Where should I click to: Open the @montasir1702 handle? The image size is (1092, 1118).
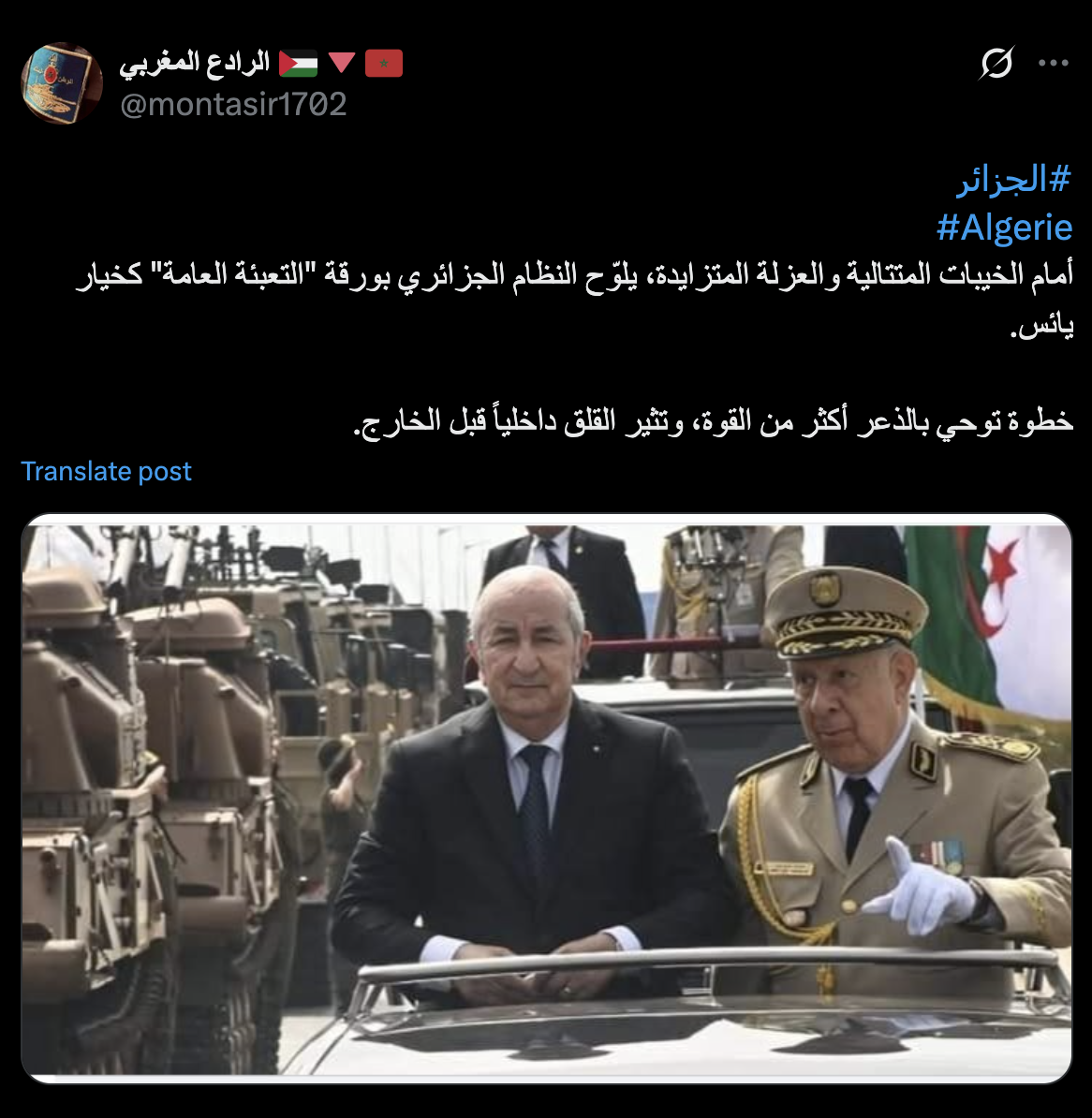coord(233,104)
